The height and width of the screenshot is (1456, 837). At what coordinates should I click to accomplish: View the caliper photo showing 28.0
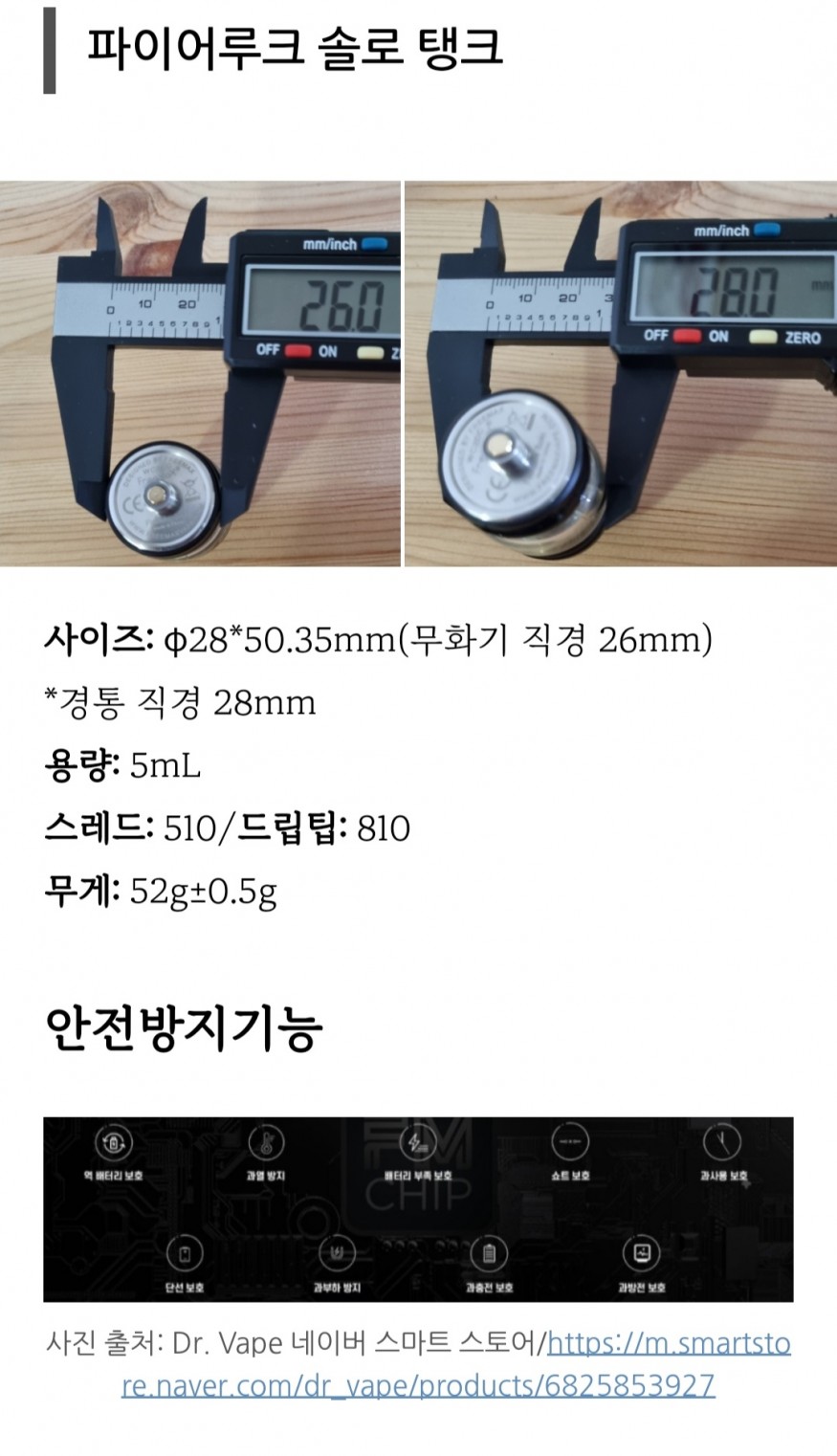[621, 374]
